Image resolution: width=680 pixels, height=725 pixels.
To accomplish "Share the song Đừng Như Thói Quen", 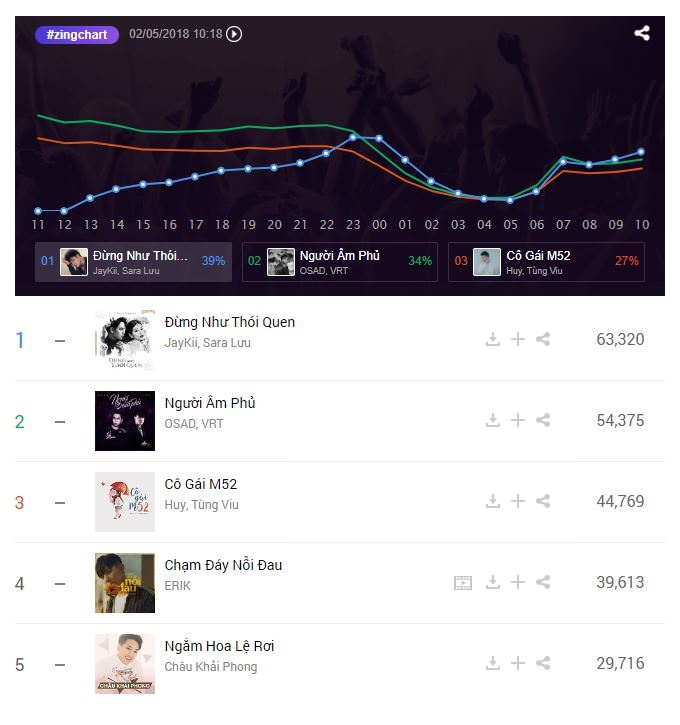I will 543,339.
